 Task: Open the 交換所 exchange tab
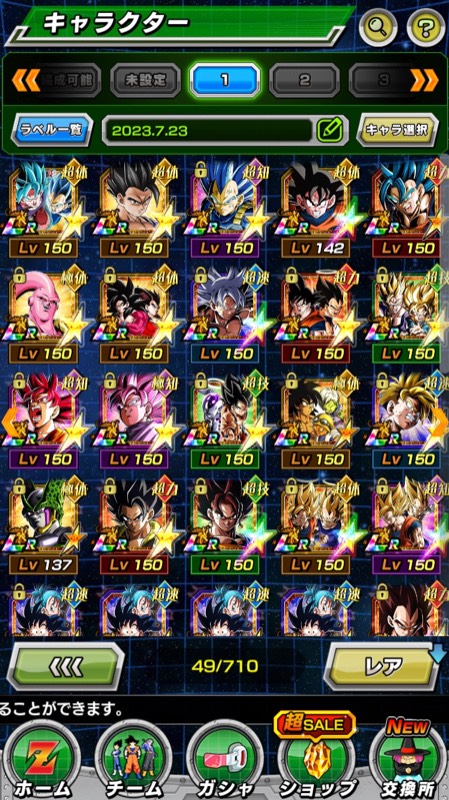click(408, 760)
